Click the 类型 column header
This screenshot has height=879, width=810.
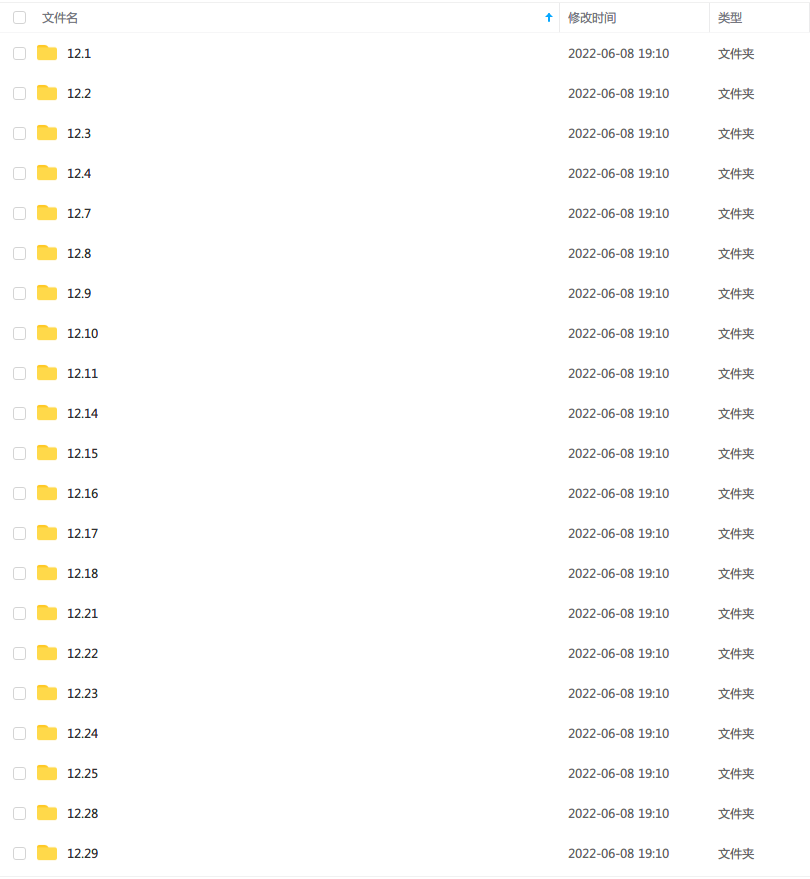735,17
